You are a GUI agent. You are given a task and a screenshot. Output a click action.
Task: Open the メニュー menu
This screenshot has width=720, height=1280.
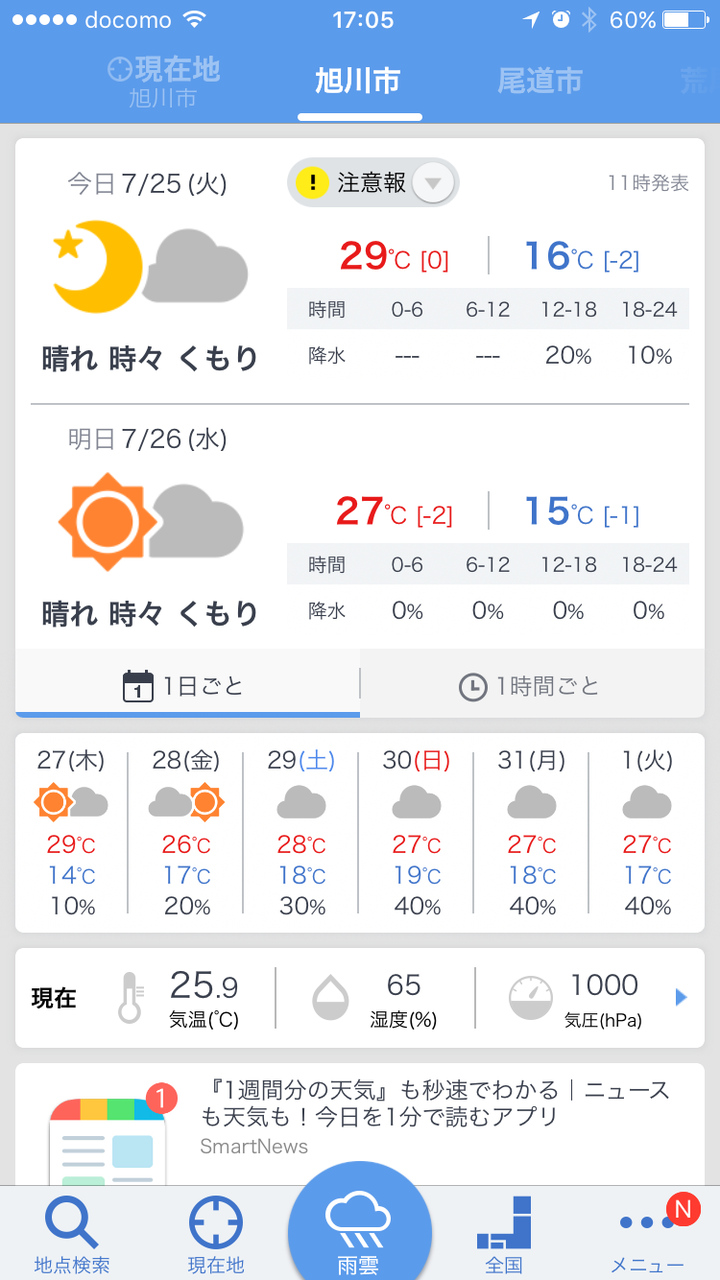click(x=647, y=1236)
